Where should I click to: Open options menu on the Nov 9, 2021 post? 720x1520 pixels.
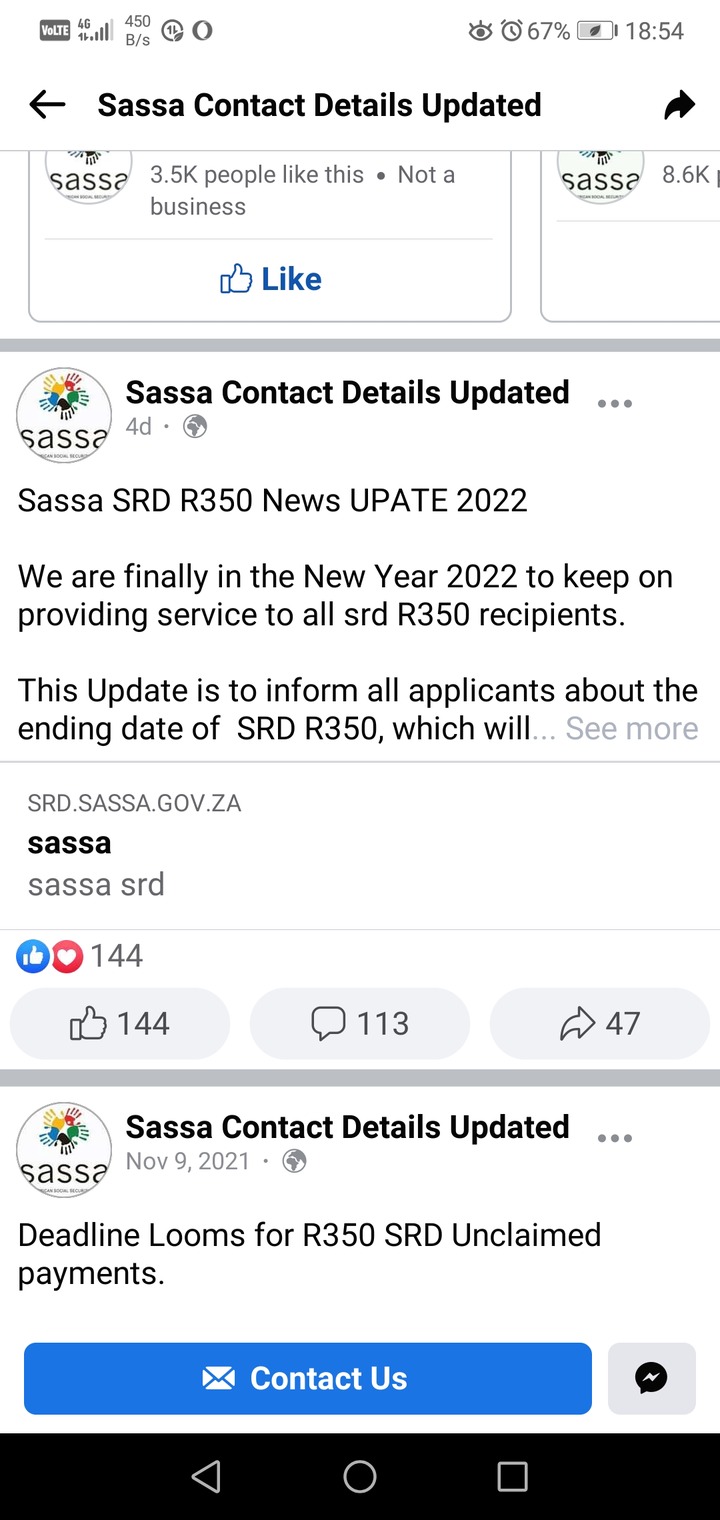(614, 1138)
